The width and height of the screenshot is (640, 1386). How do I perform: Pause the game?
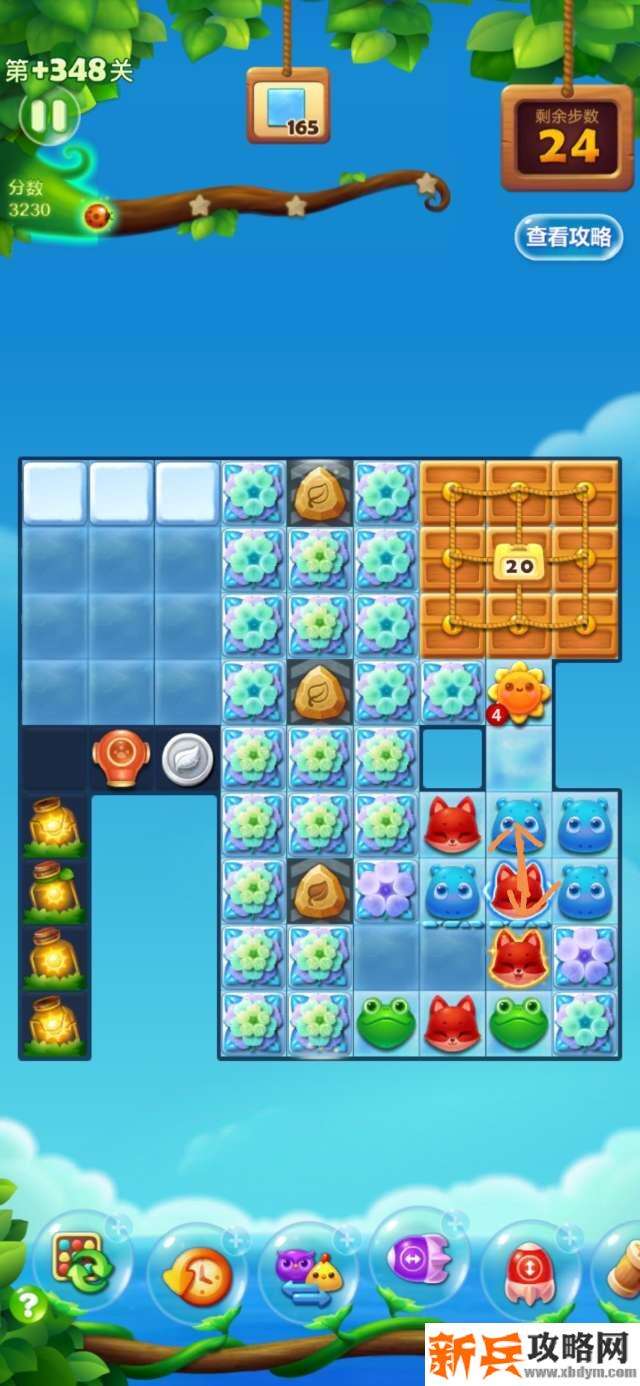click(48, 116)
